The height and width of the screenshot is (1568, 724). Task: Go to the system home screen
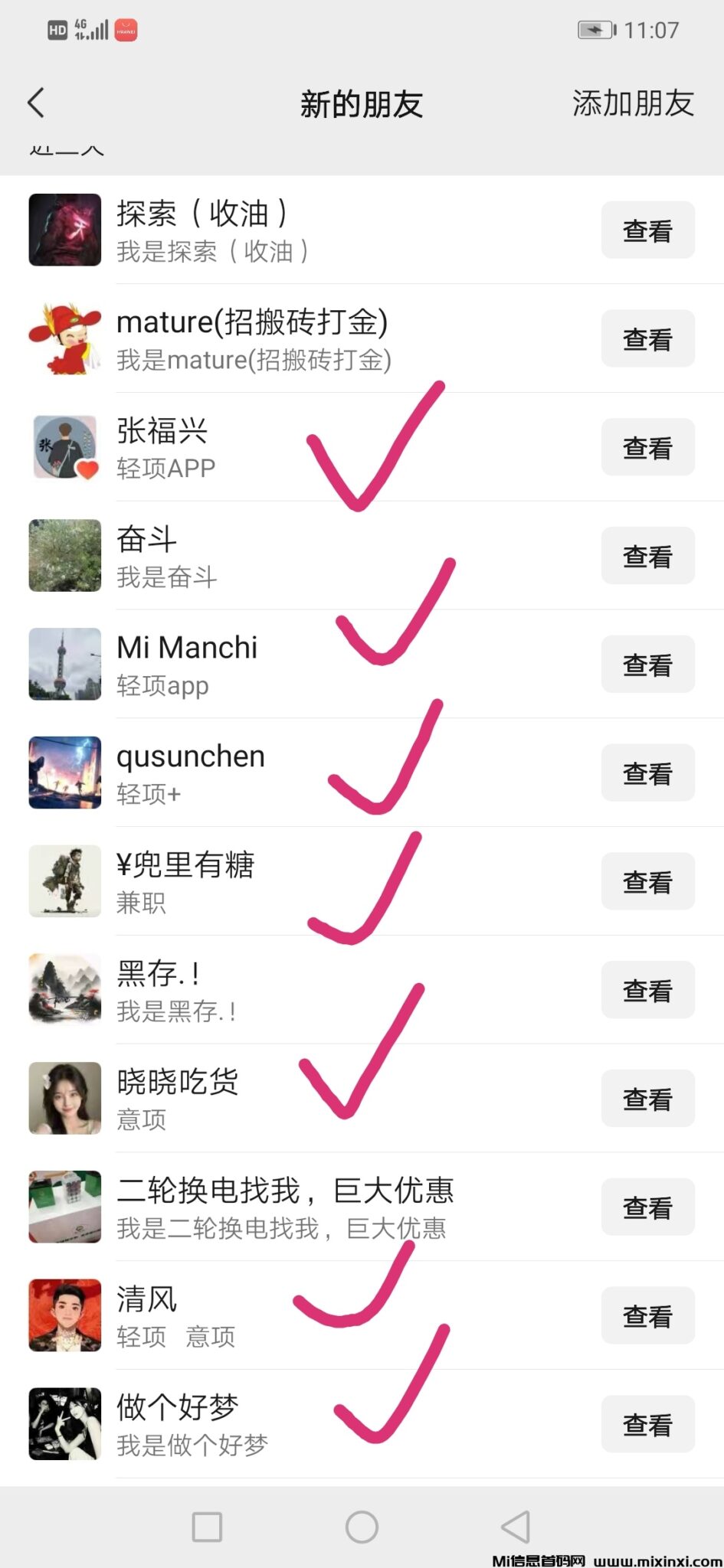362,1527
